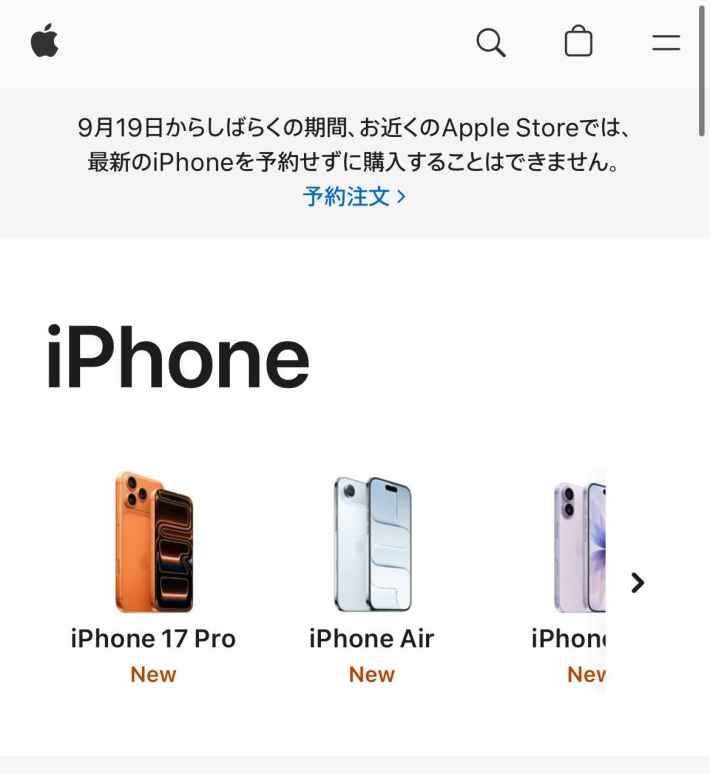Open the search magnifier icon
This screenshot has width=710, height=774.
click(x=490, y=42)
